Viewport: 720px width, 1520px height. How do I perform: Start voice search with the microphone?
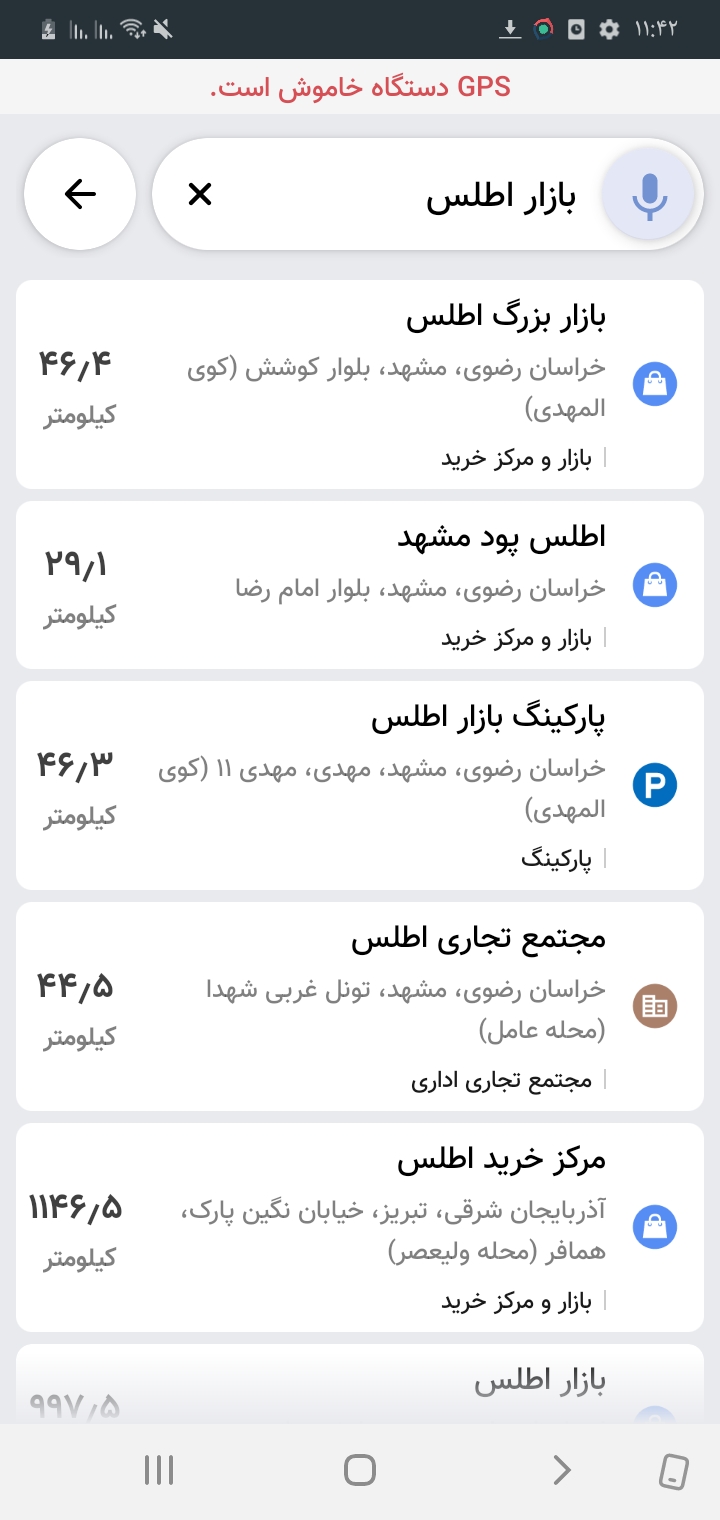[649, 196]
